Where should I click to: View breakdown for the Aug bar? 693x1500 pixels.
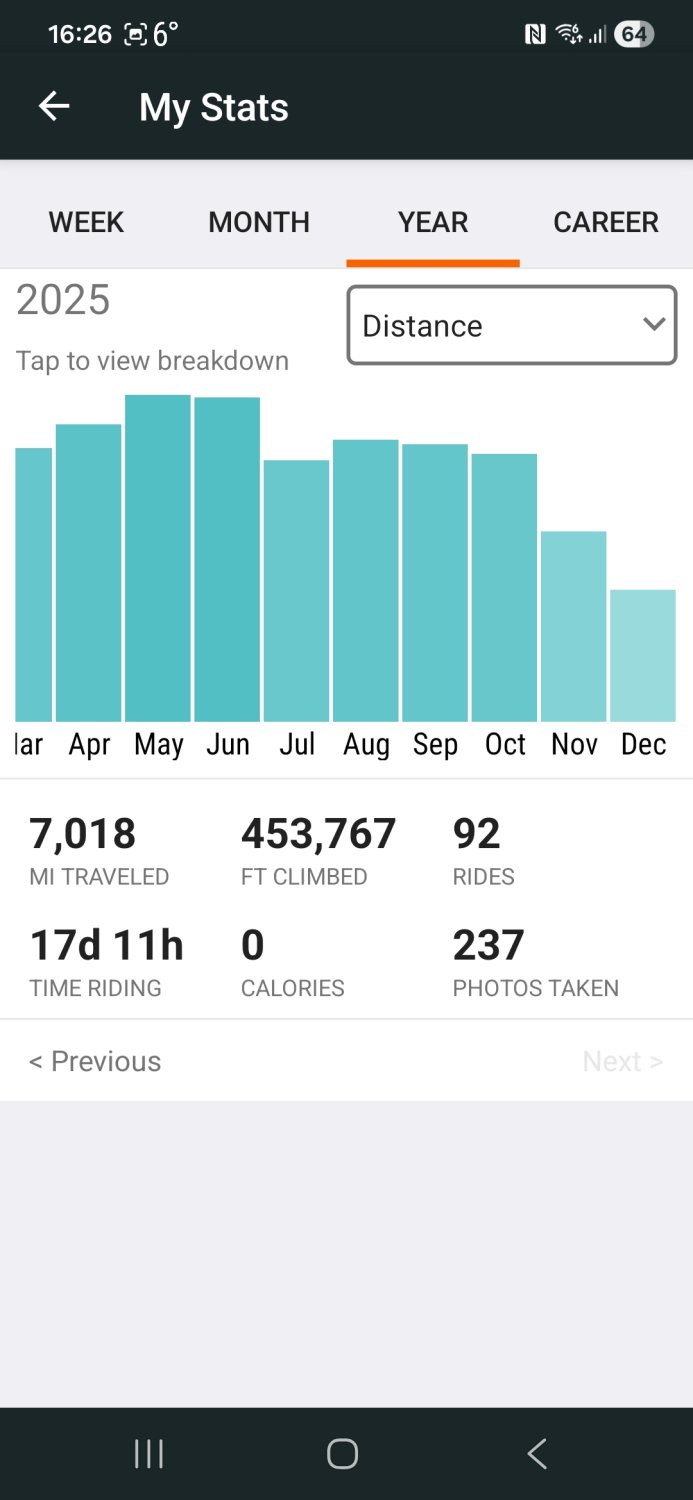coord(366,581)
